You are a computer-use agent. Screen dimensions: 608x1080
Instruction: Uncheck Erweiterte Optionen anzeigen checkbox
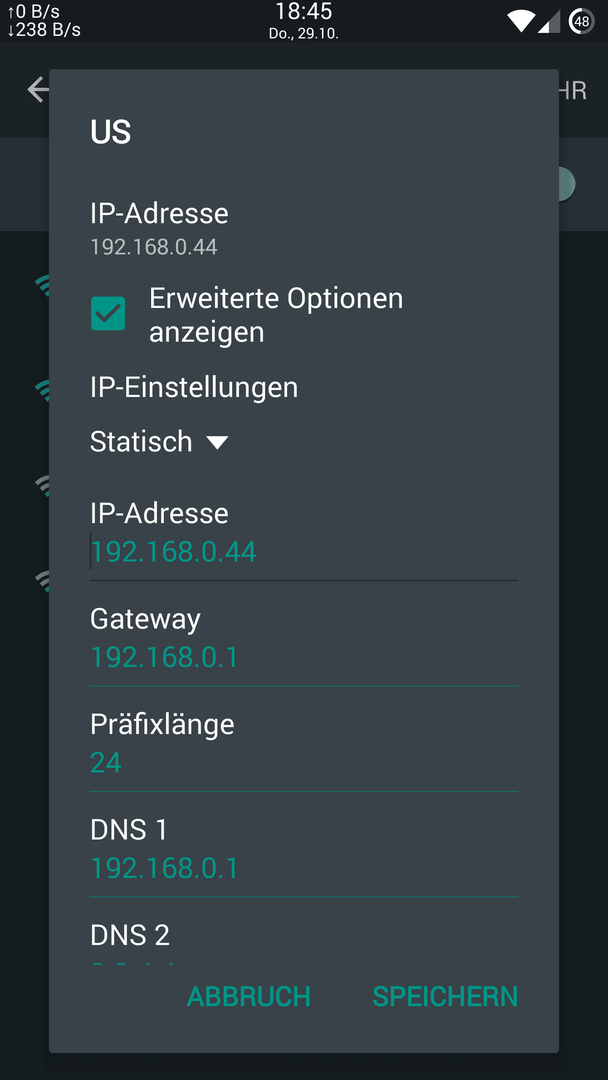click(x=108, y=313)
